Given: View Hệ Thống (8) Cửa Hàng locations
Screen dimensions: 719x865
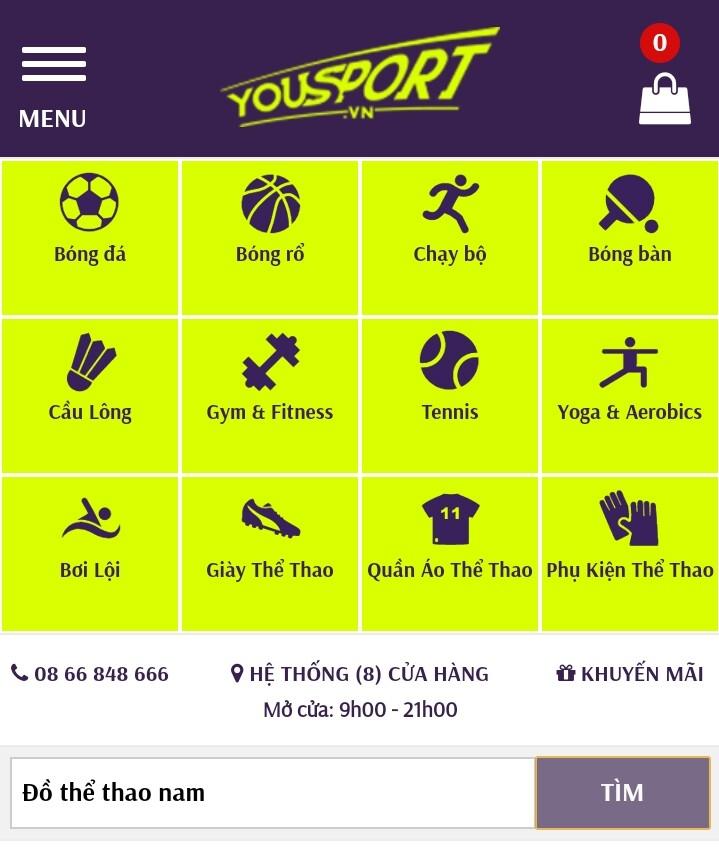Looking at the screenshot, I should tap(360, 674).
